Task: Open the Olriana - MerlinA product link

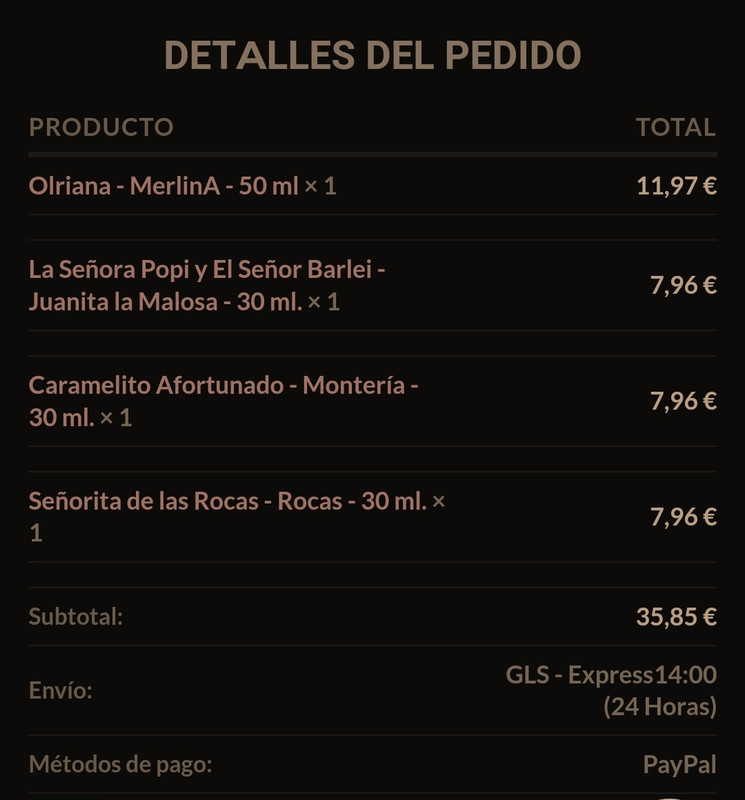Action: click(x=163, y=186)
